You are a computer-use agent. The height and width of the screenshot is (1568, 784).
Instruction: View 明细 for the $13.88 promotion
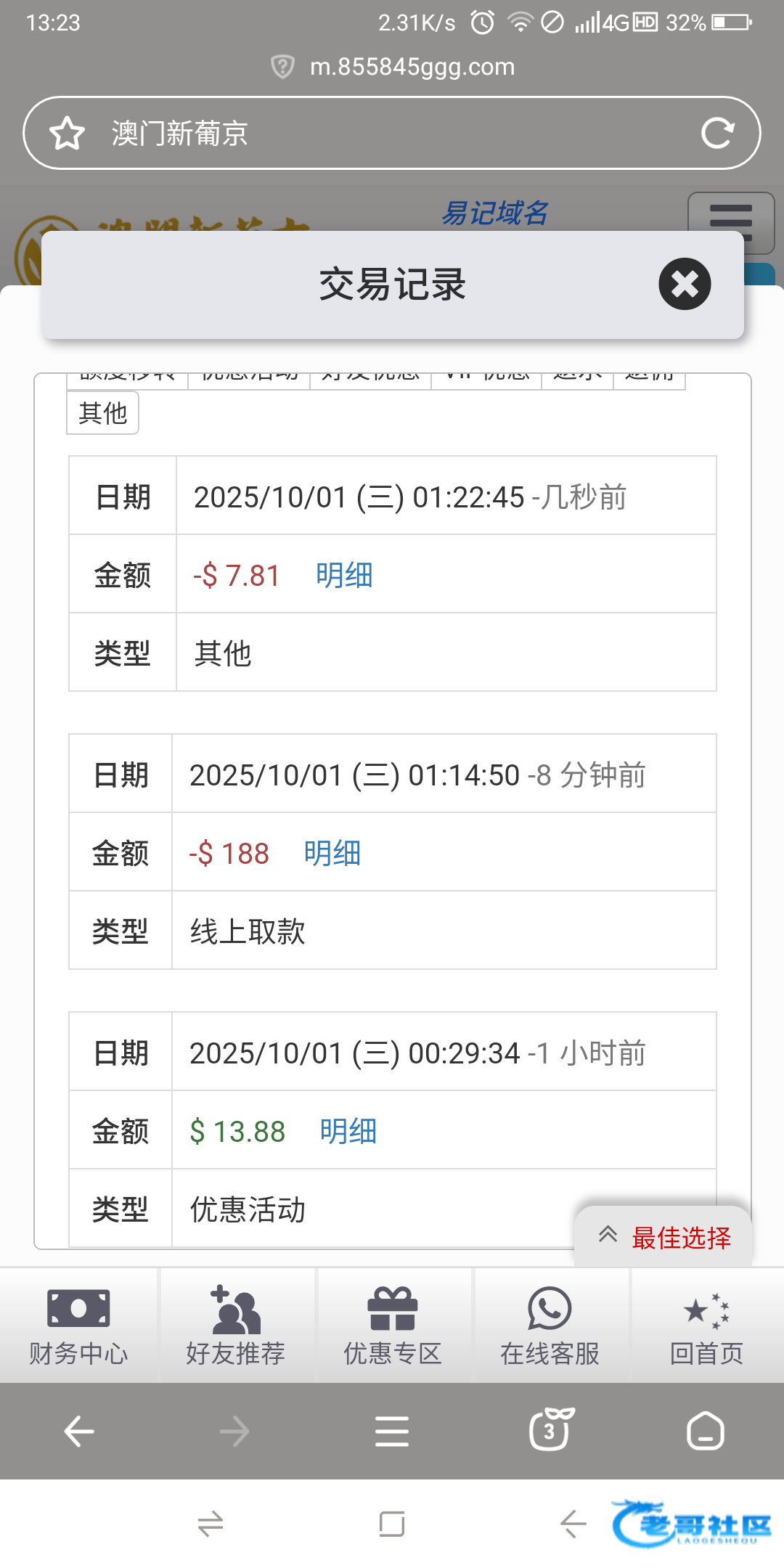coord(348,1132)
